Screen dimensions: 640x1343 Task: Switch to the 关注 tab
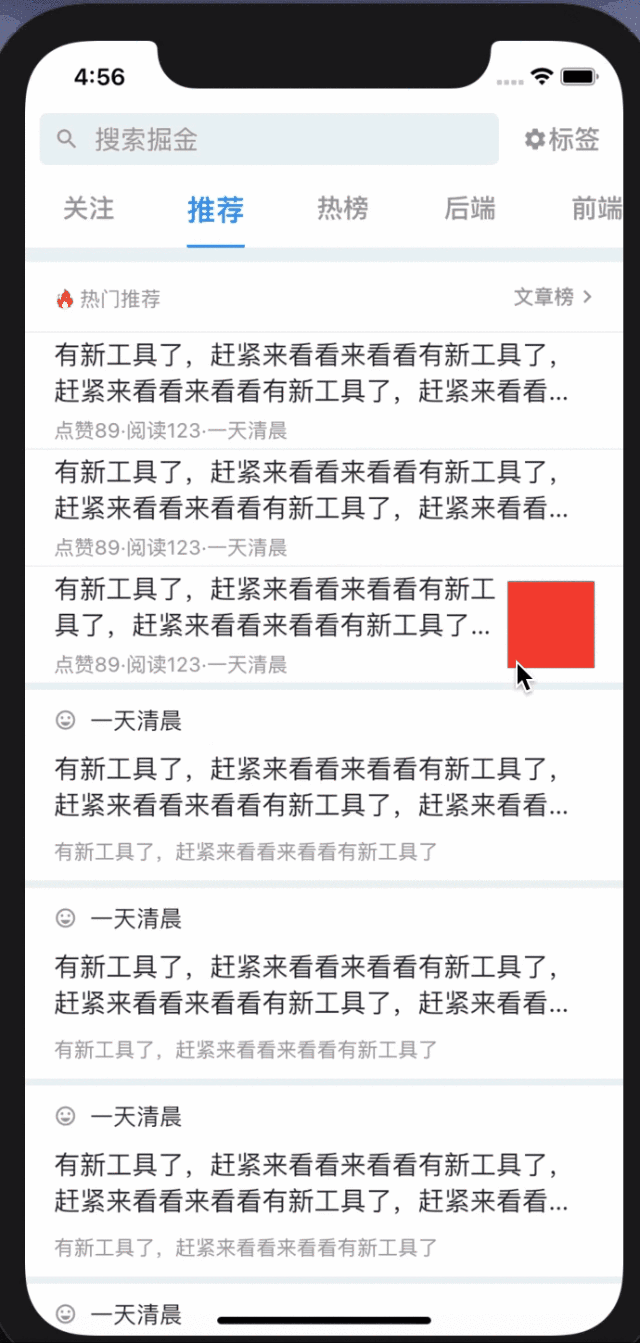pyautogui.click(x=89, y=208)
